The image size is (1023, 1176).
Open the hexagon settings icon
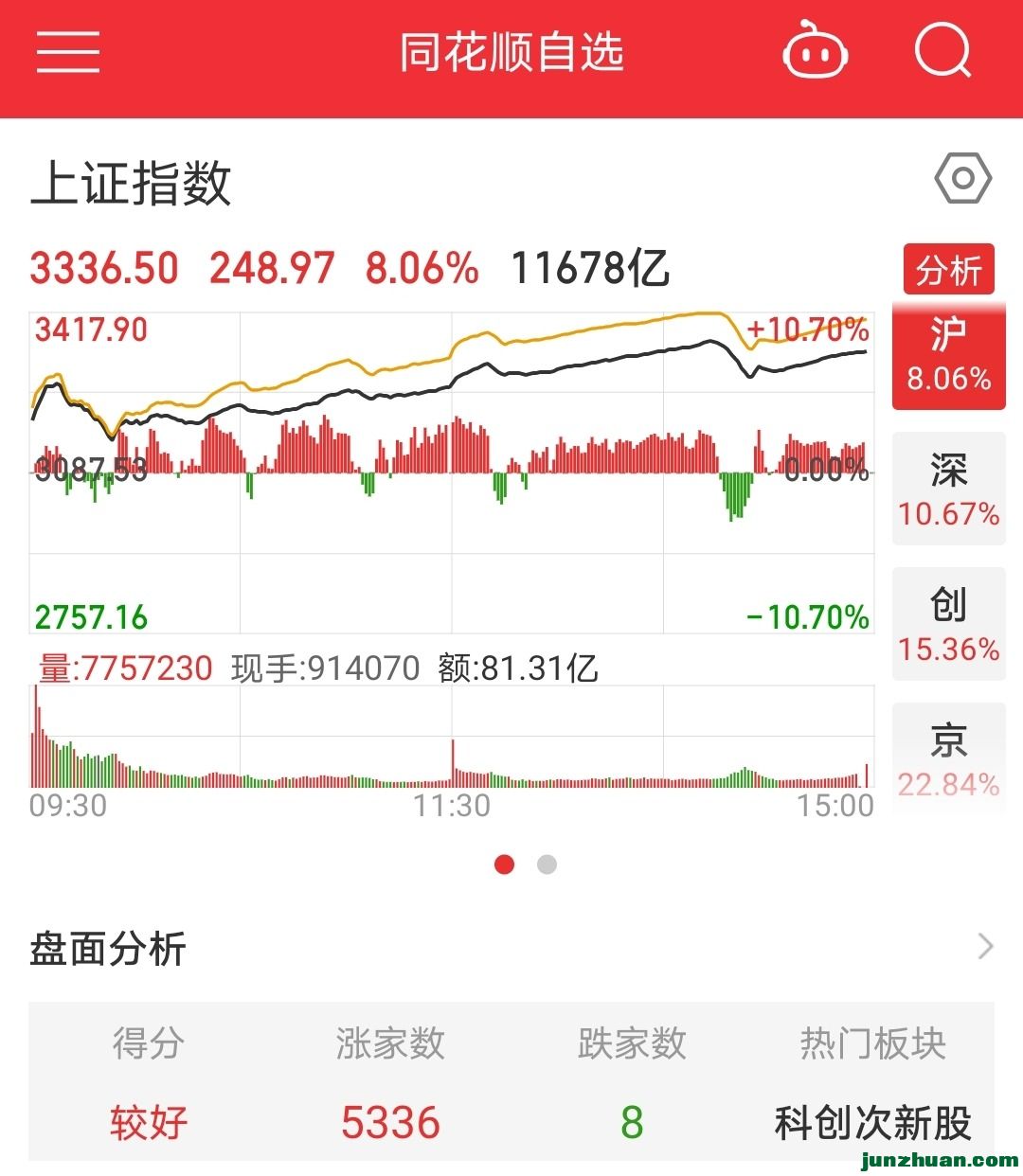pyautogui.click(x=962, y=178)
